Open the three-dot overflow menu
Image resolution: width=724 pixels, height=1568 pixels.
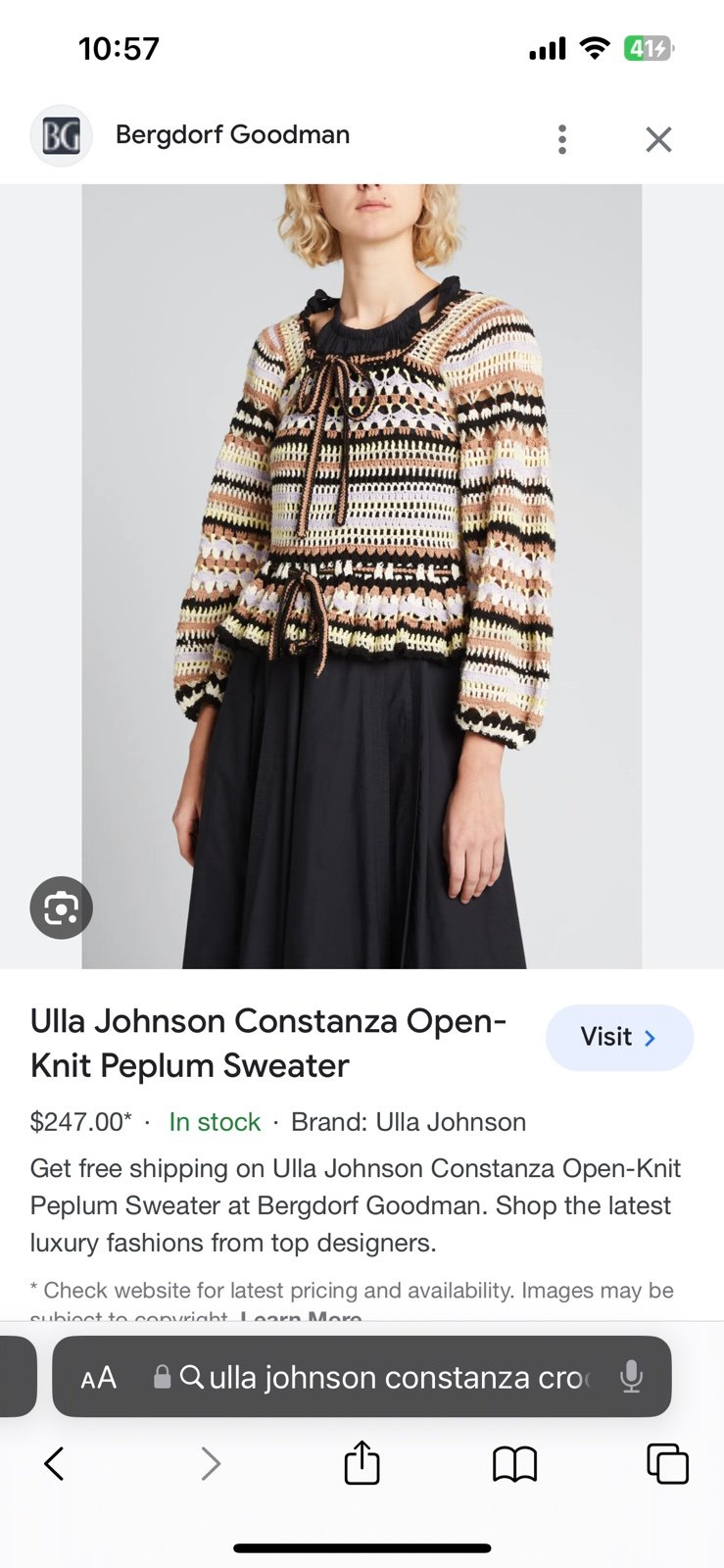pyautogui.click(x=561, y=139)
